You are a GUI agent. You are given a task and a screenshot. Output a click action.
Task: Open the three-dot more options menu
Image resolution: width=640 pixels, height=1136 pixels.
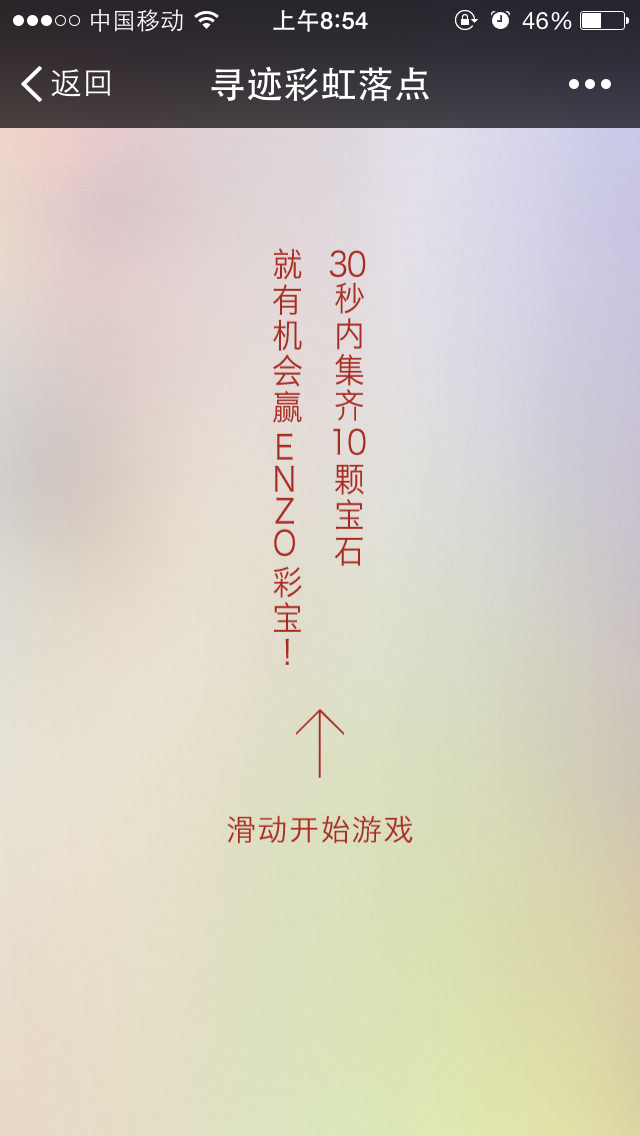pyautogui.click(x=589, y=84)
